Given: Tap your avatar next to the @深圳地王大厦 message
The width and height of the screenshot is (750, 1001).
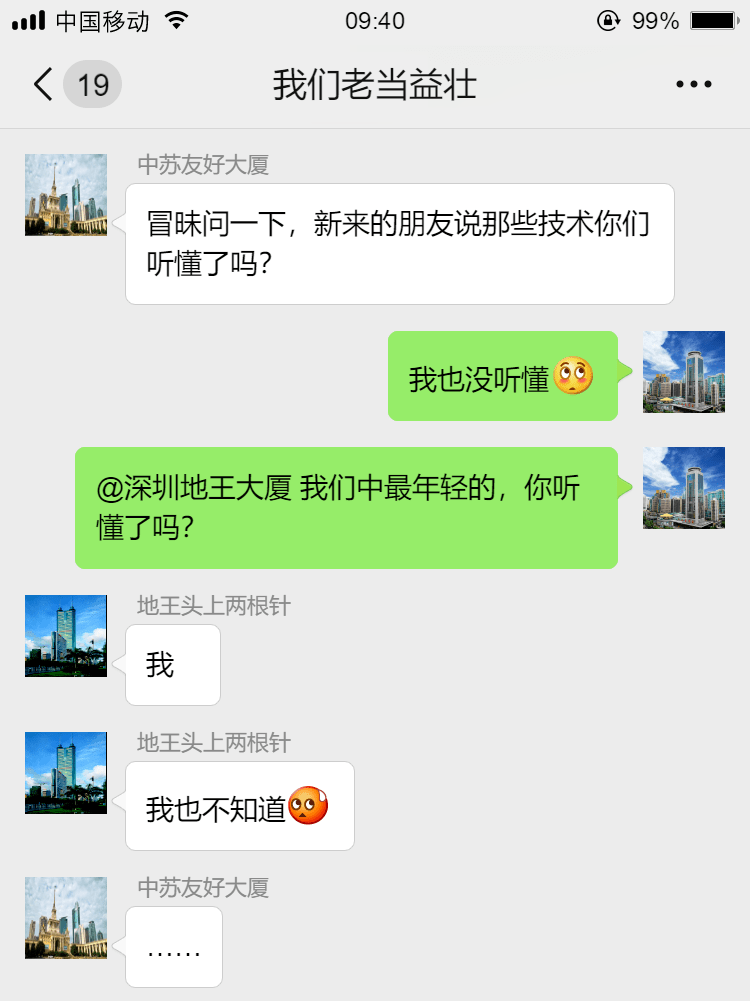Looking at the screenshot, I should pos(683,488).
